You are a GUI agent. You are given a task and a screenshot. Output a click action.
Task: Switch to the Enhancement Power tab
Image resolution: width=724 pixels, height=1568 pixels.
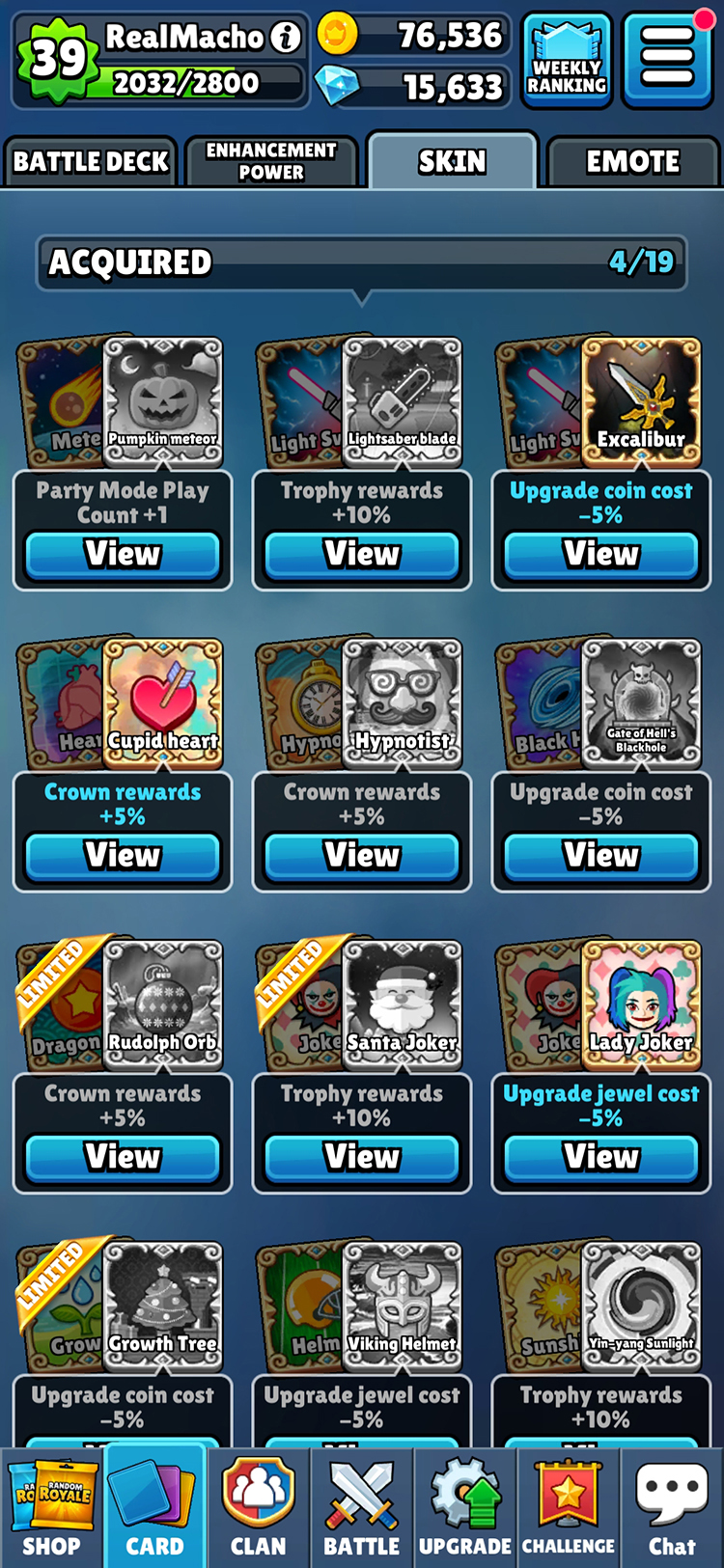pos(271,161)
